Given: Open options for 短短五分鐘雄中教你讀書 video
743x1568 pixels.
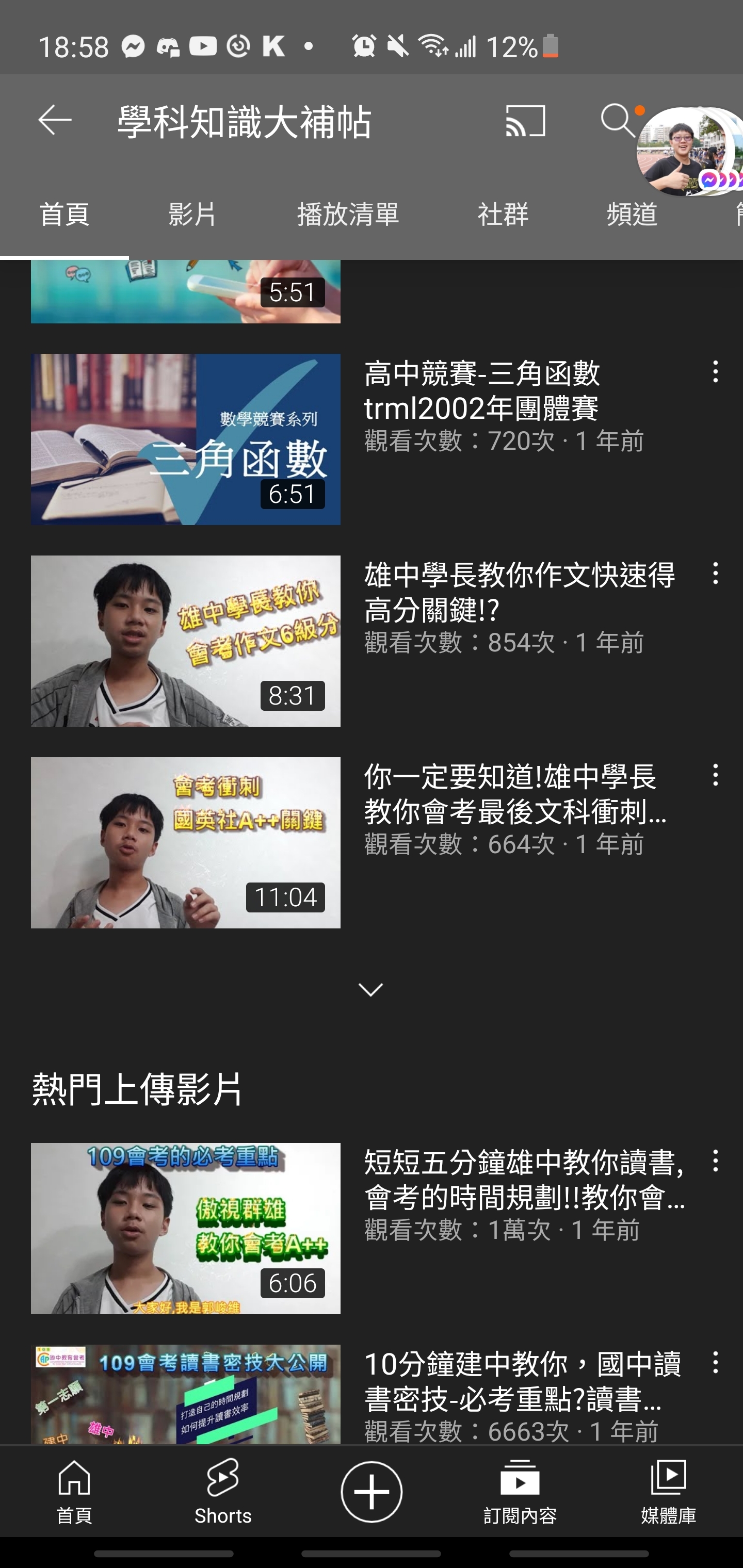Looking at the screenshot, I should tap(716, 1162).
